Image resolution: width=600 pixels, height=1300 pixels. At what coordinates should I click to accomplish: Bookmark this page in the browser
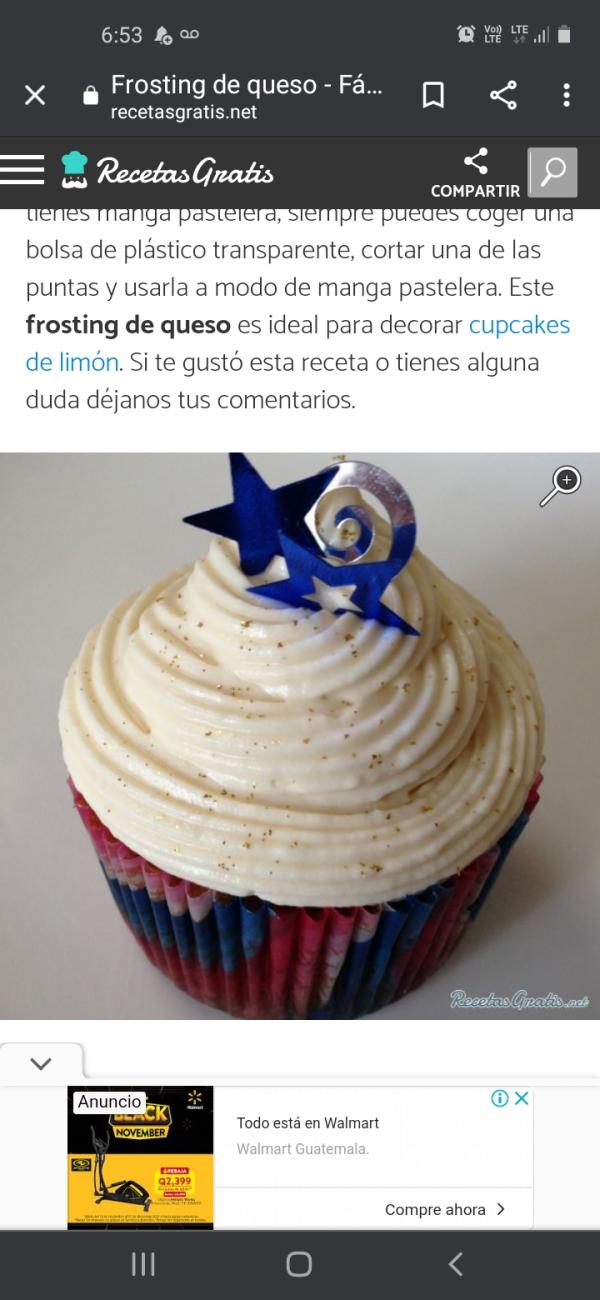(x=433, y=95)
